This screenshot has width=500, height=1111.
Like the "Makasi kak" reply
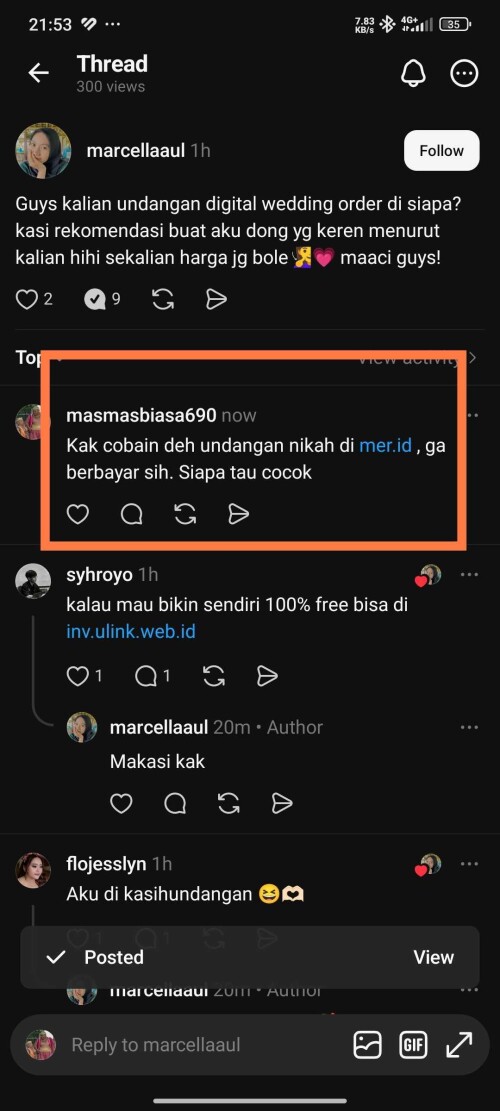tap(121, 803)
